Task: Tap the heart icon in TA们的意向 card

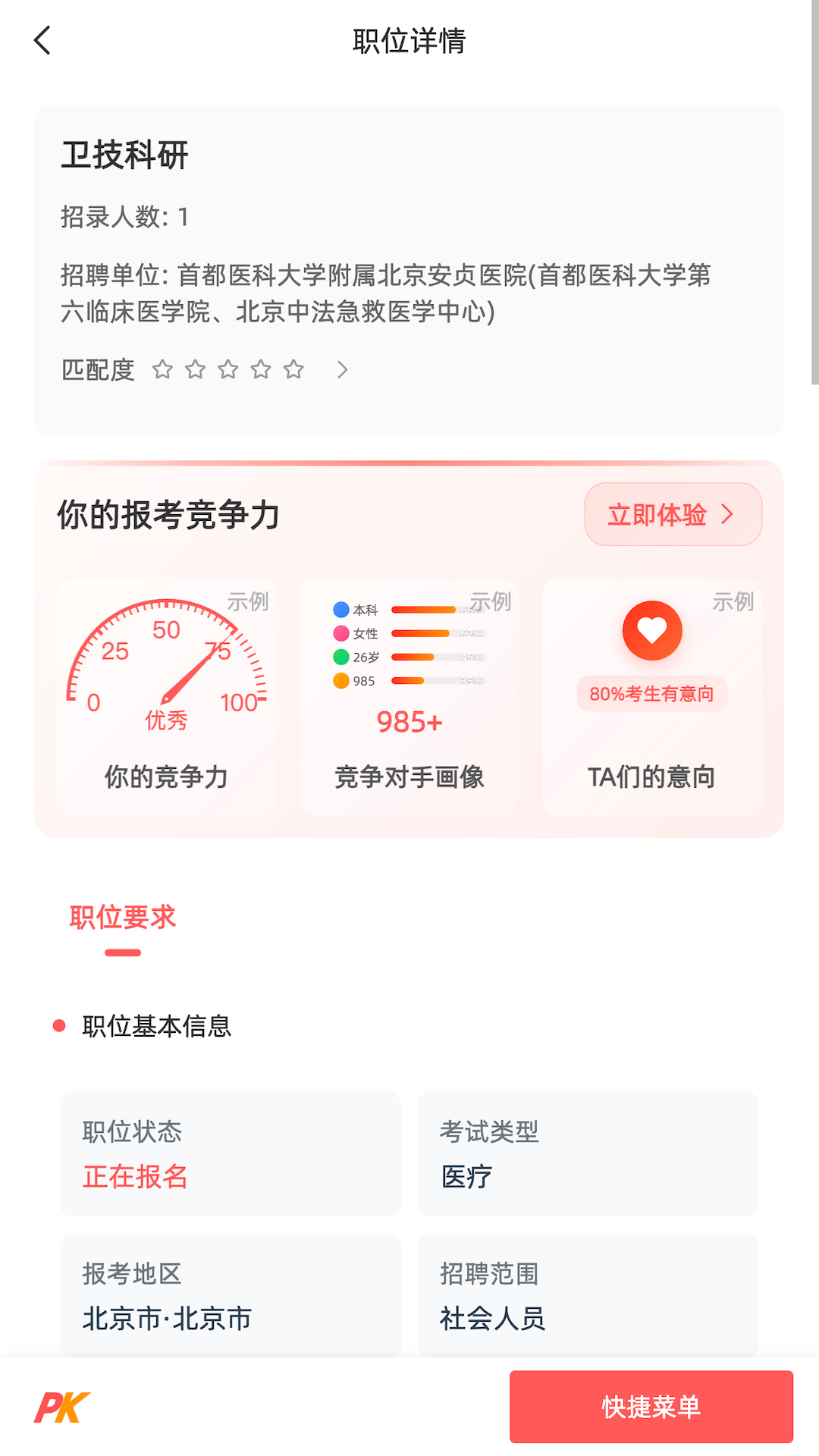Action: 651,630
